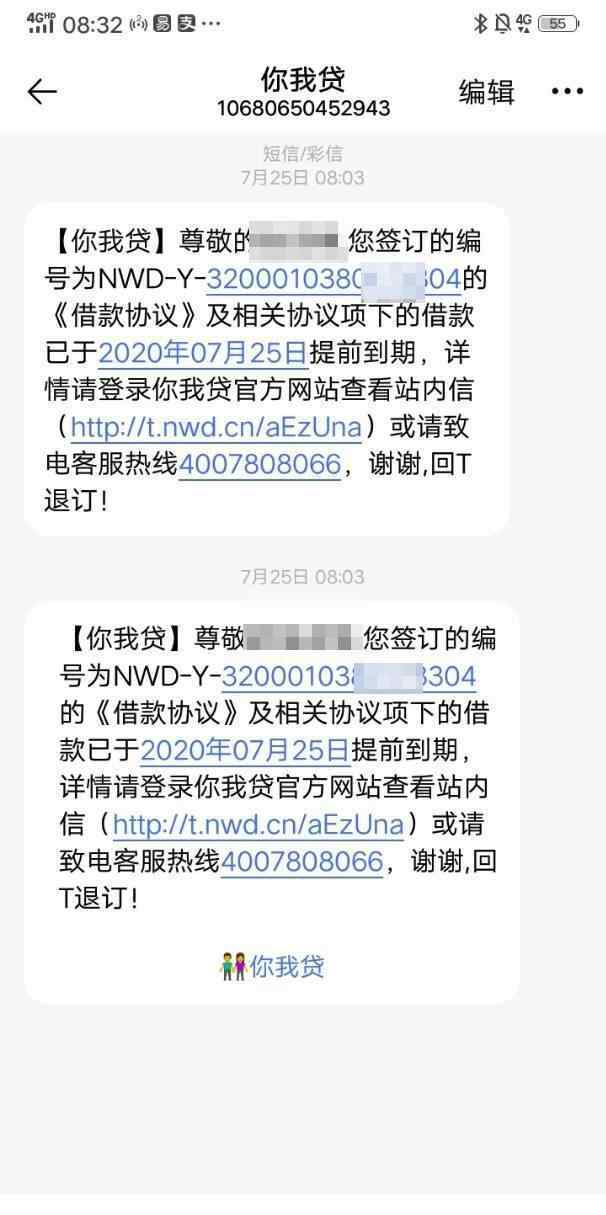Dial hotline 4007808066 in the first message
Image resolution: width=606 pixels, height=1215 pixels.
[x=260, y=464]
